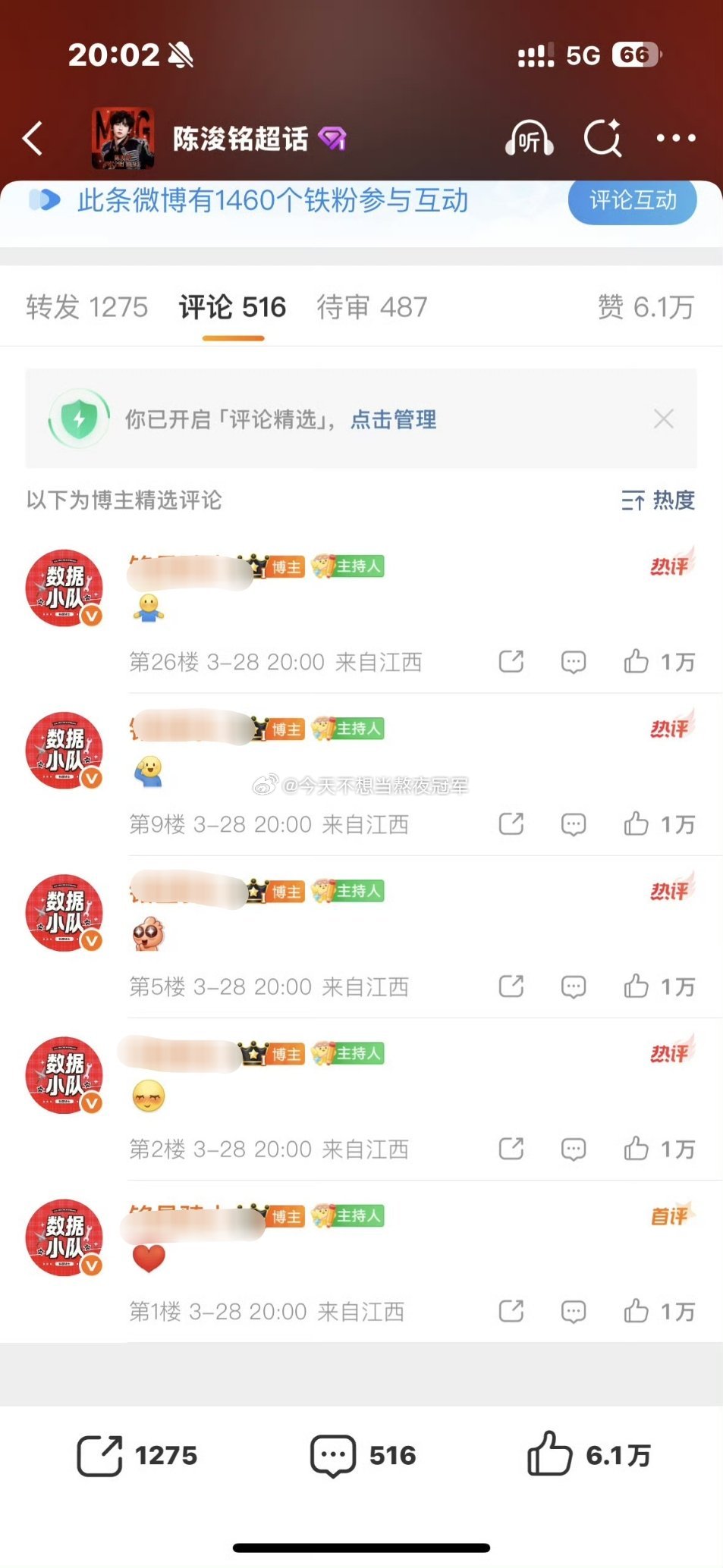Viewport: 723px width, 1568px height.
Task: Tap the 评论互动 button
Action: click(x=633, y=201)
